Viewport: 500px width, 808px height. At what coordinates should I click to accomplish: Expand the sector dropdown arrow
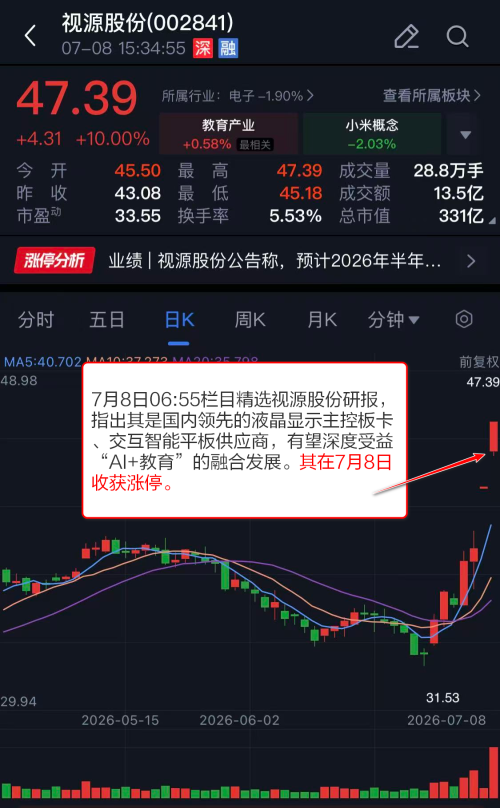pos(465,134)
